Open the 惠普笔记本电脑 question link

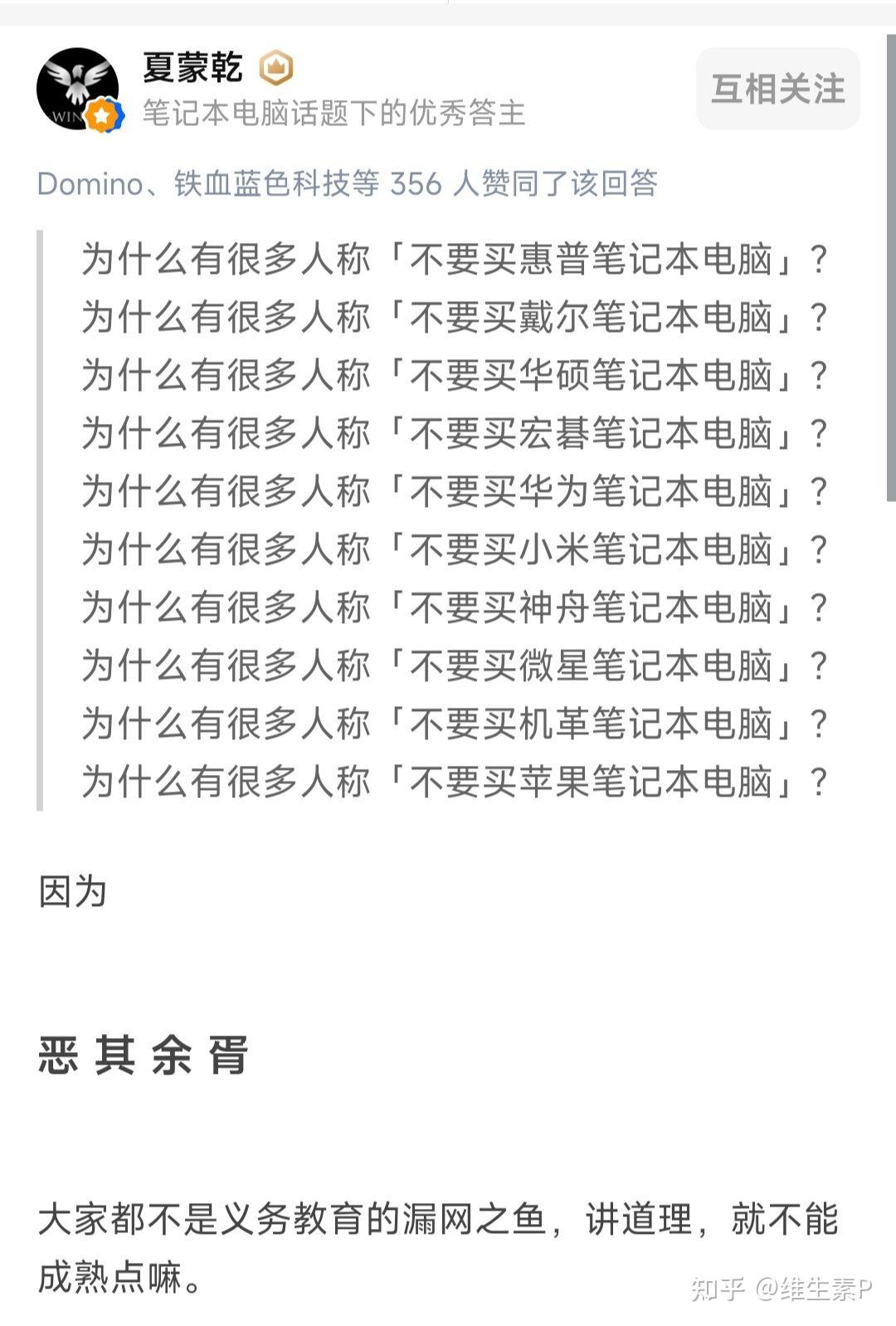click(x=452, y=257)
